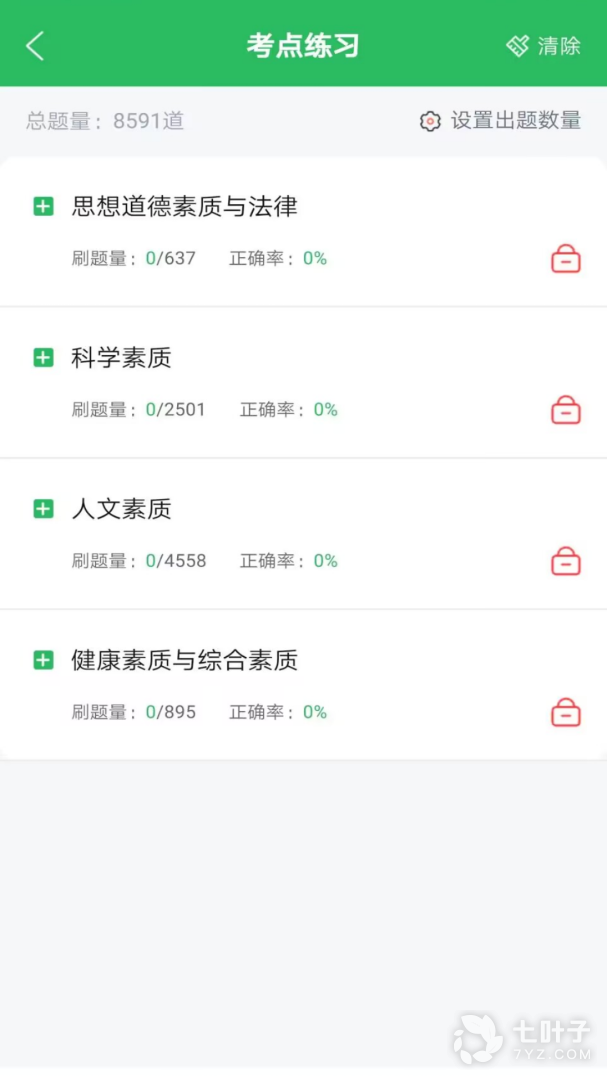The image size is (607, 1080).
Task: Tap the lock icon for 思想道德素质与法律
Action: tap(566, 259)
